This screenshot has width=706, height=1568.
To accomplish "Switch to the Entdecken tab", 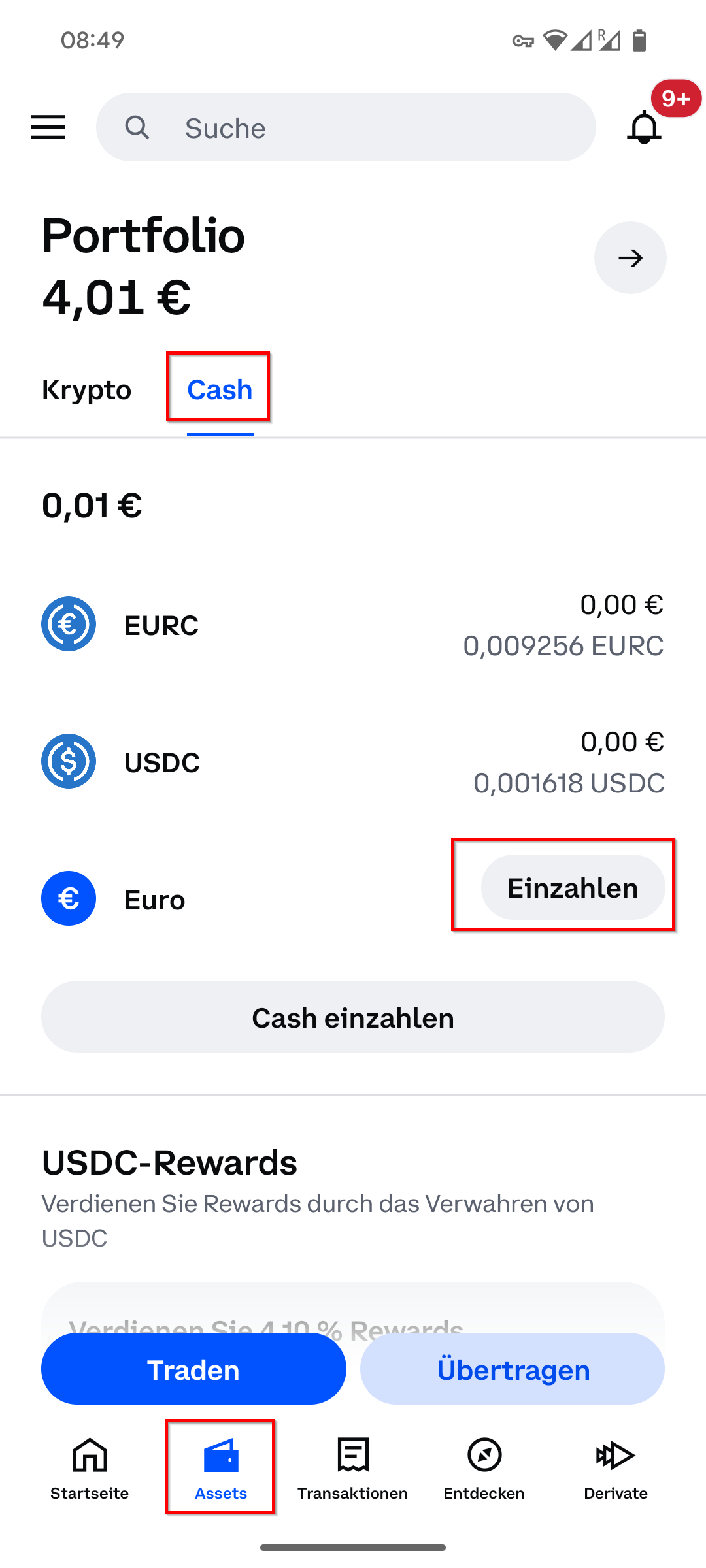I will [484, 1468].
